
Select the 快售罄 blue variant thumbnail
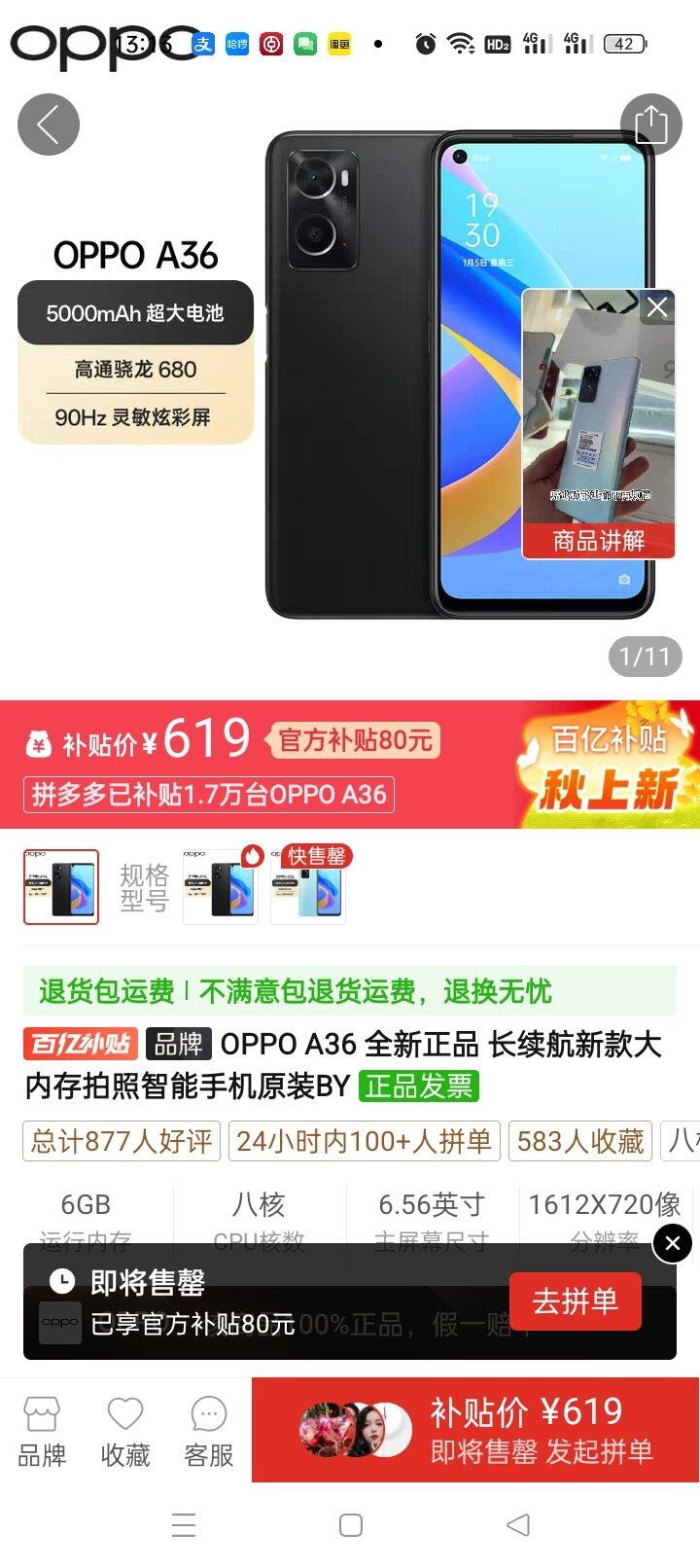pos(309,886)
